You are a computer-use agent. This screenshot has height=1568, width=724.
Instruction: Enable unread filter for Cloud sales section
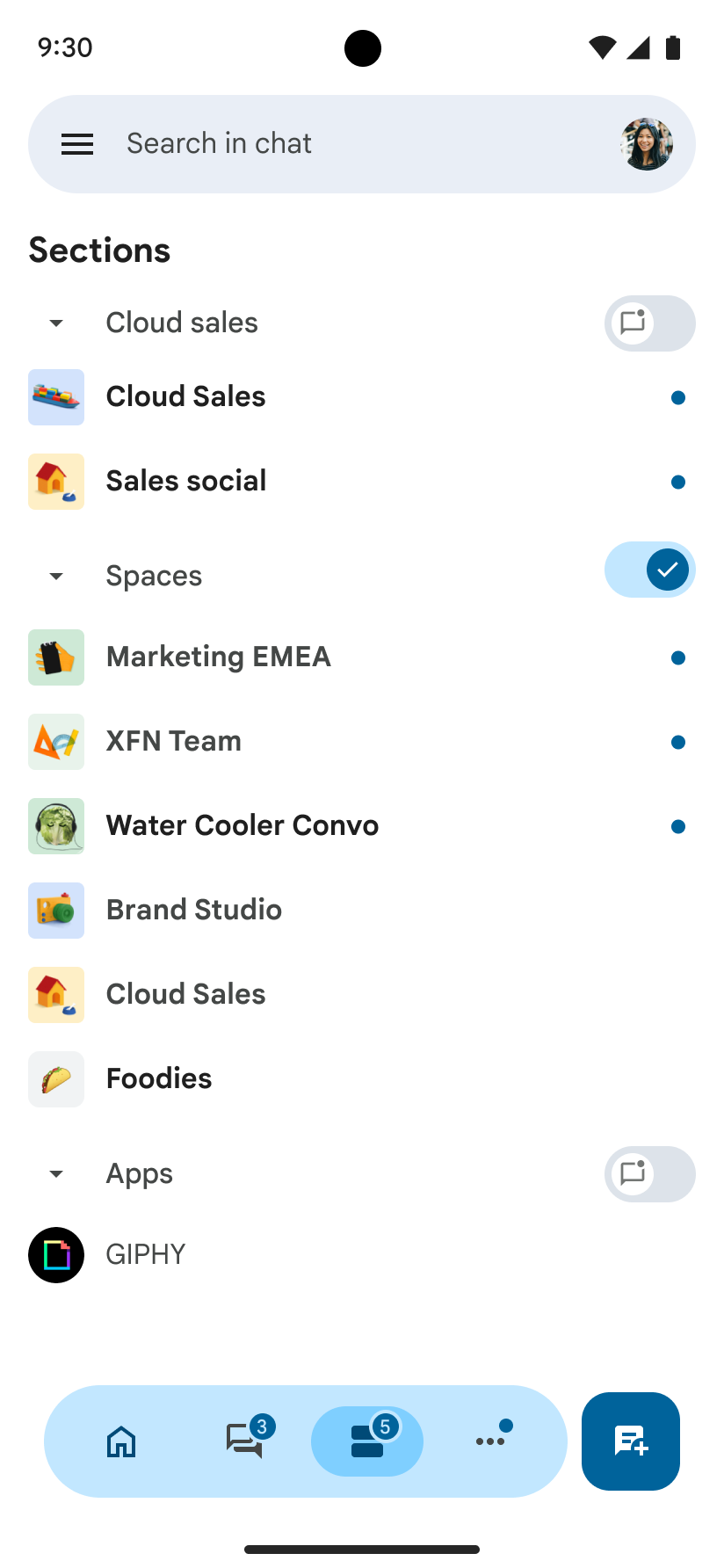(x=649, y=323)
